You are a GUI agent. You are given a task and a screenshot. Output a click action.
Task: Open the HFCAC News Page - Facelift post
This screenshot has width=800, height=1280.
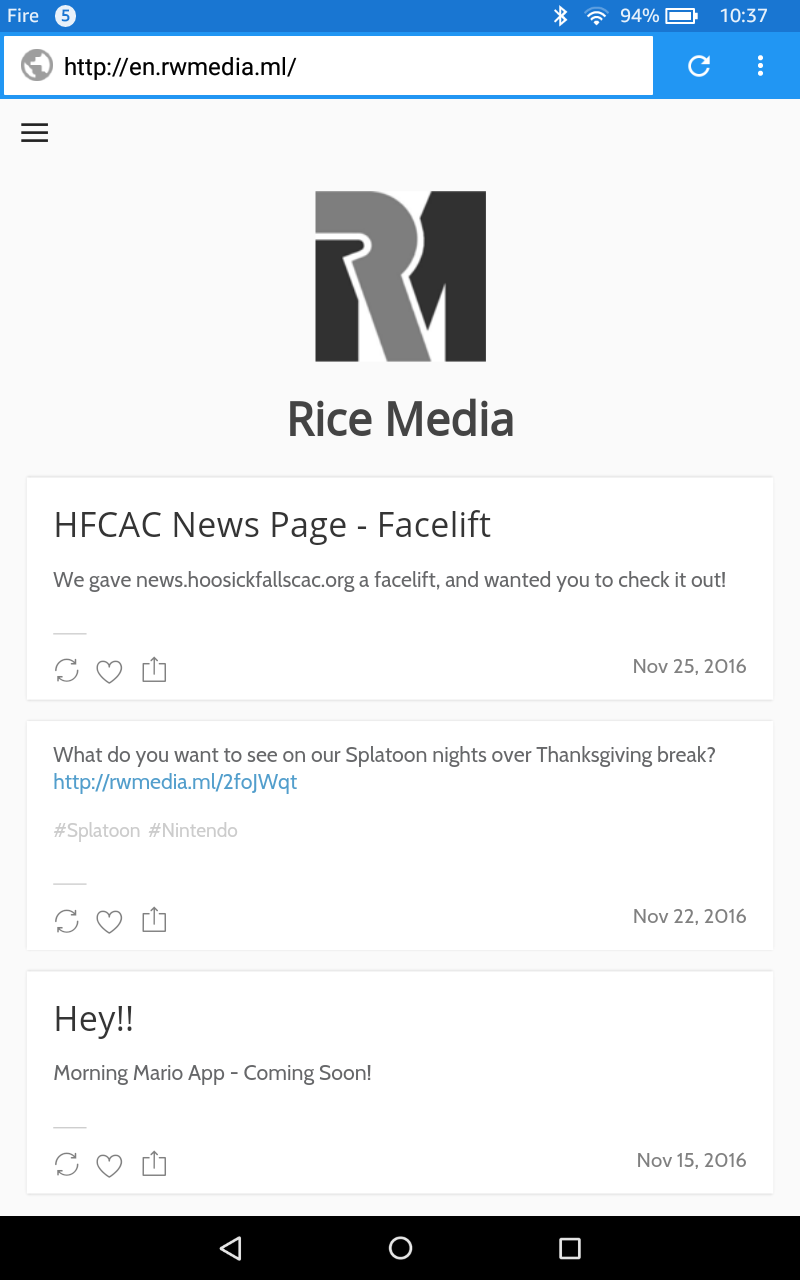(x=272, y=525)
